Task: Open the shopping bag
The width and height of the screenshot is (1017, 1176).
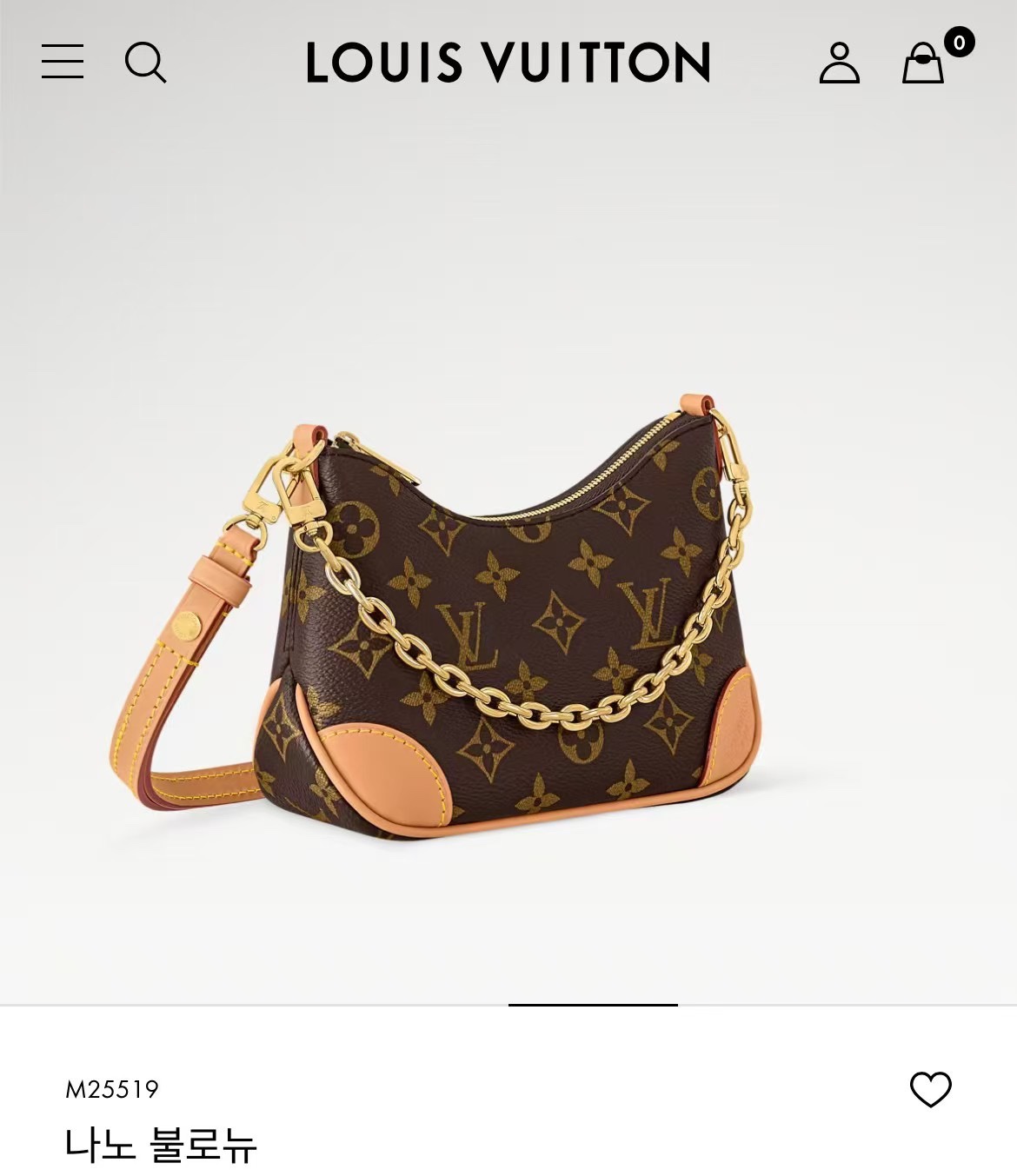Action: tap(923, 63)
